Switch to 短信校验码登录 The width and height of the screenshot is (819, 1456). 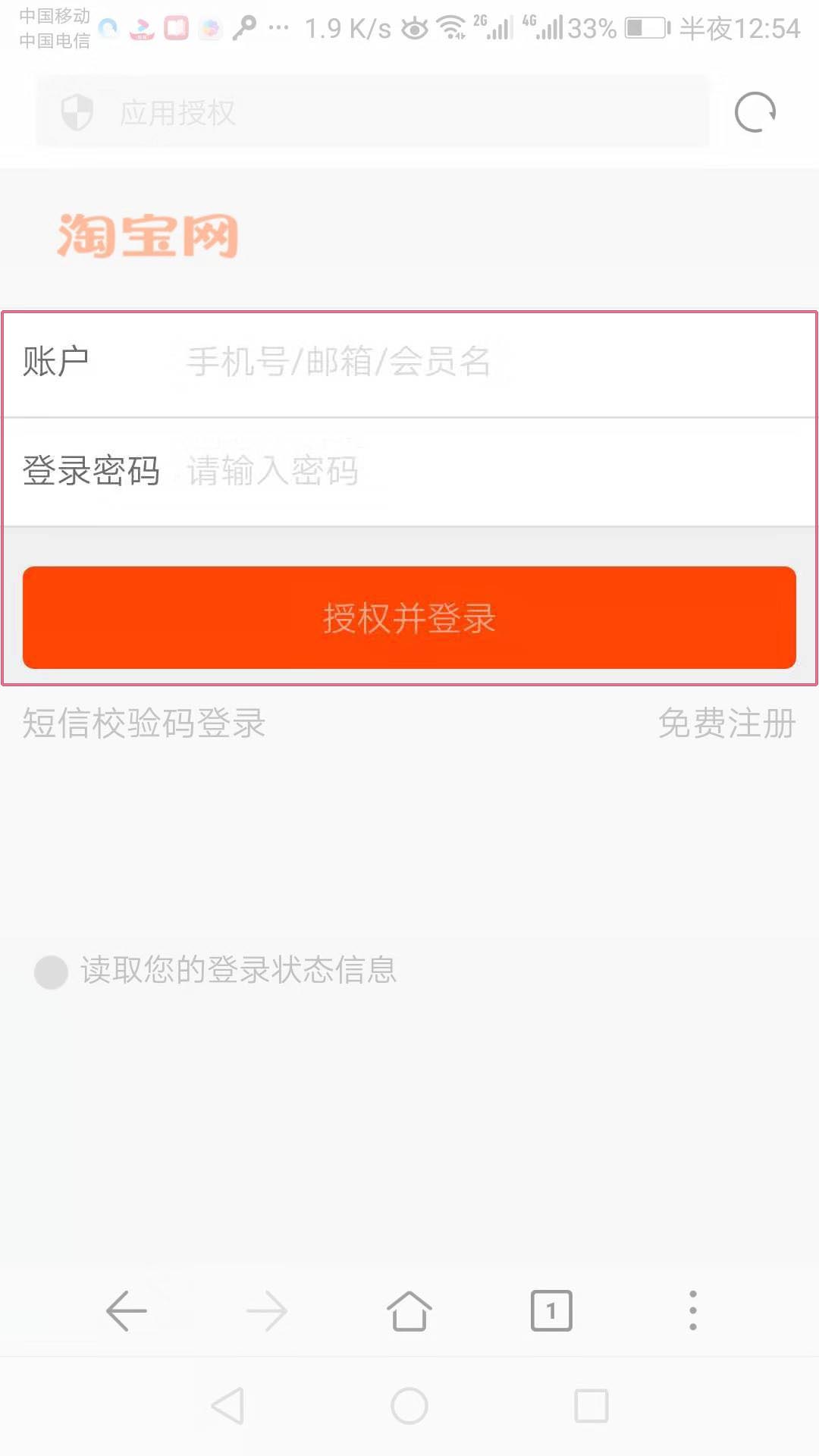coord(143,723)
